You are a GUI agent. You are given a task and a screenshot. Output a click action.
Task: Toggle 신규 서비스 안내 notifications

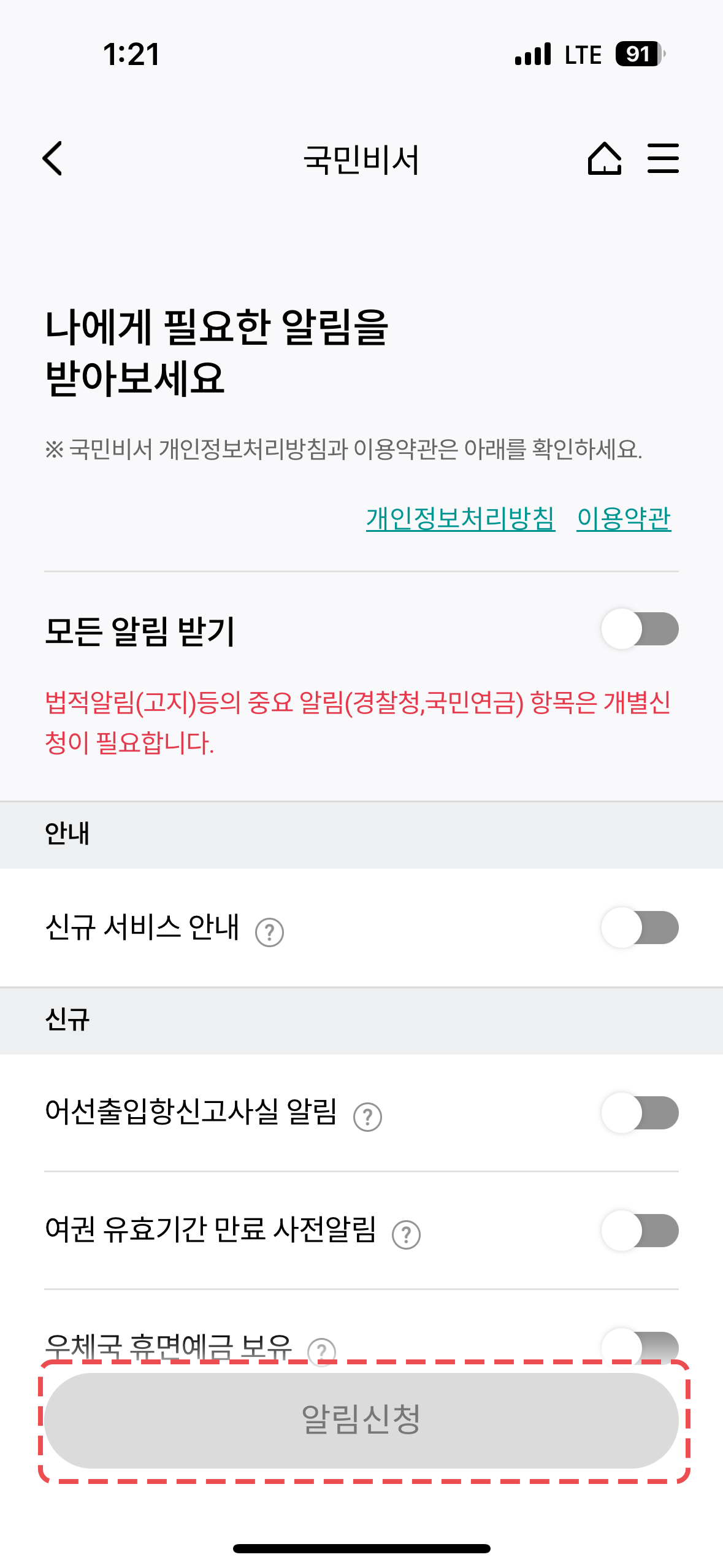[x=640, y=928]
